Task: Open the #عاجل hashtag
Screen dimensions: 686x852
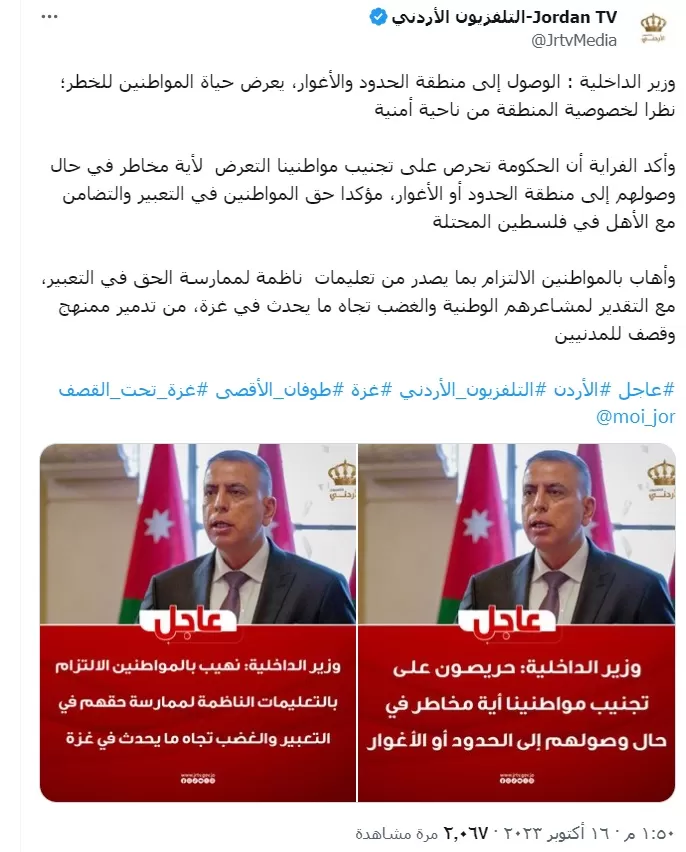Action: point(646,390)
